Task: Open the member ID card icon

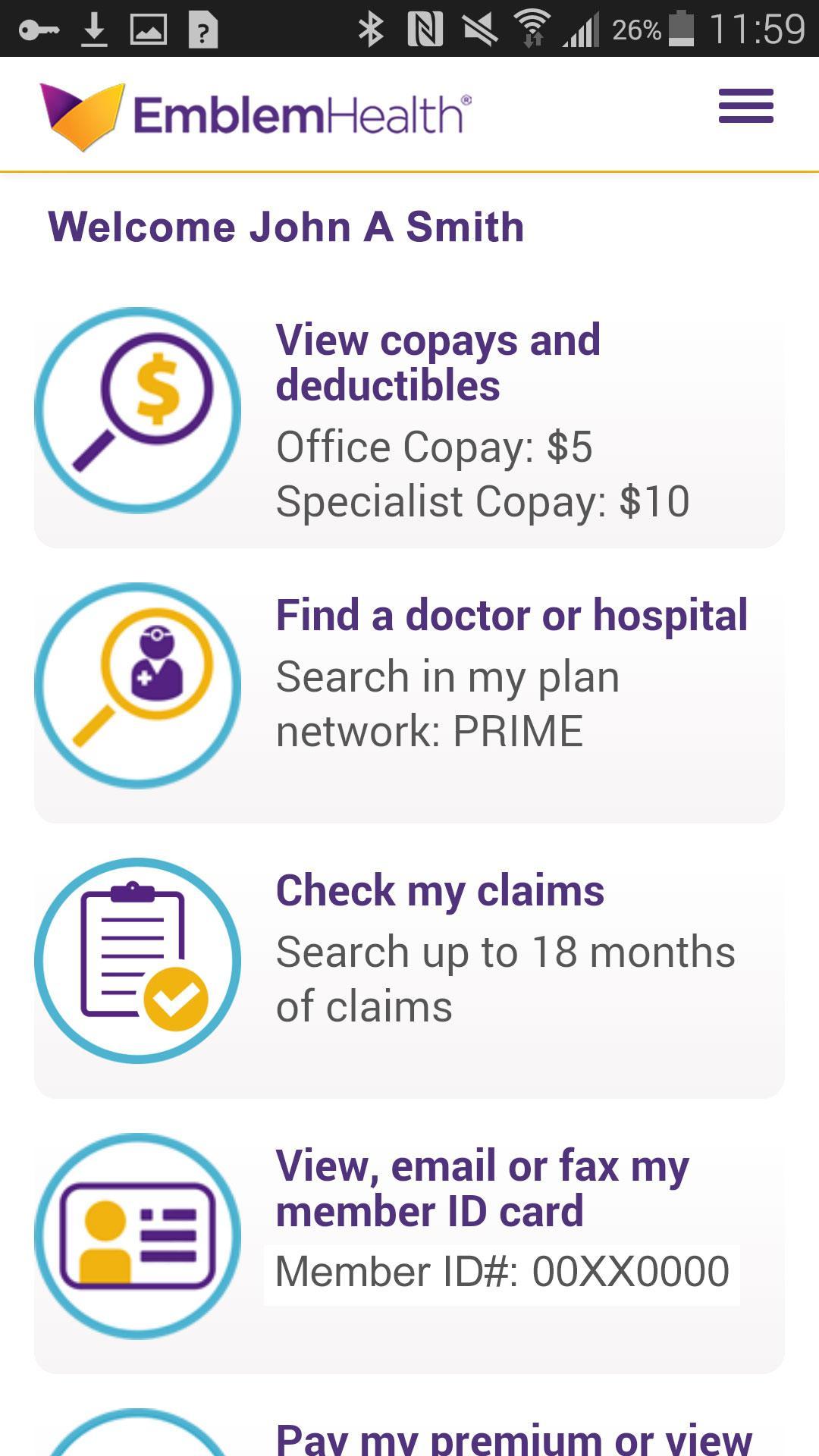Action: click(x=140, y=1234)
